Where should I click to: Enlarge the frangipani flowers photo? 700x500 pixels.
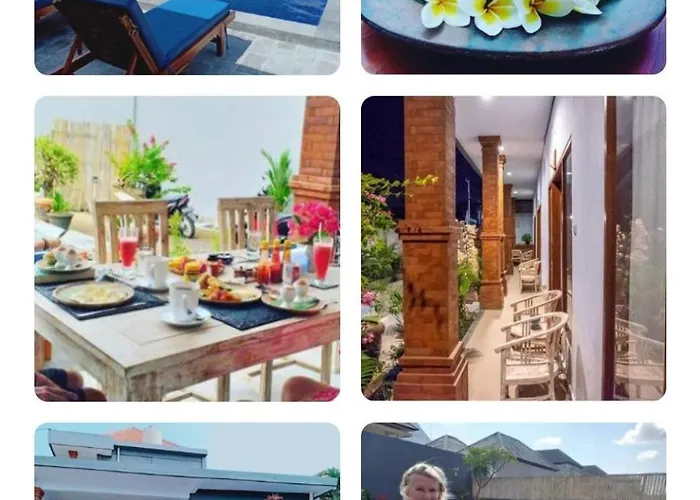tap(513, 36)
